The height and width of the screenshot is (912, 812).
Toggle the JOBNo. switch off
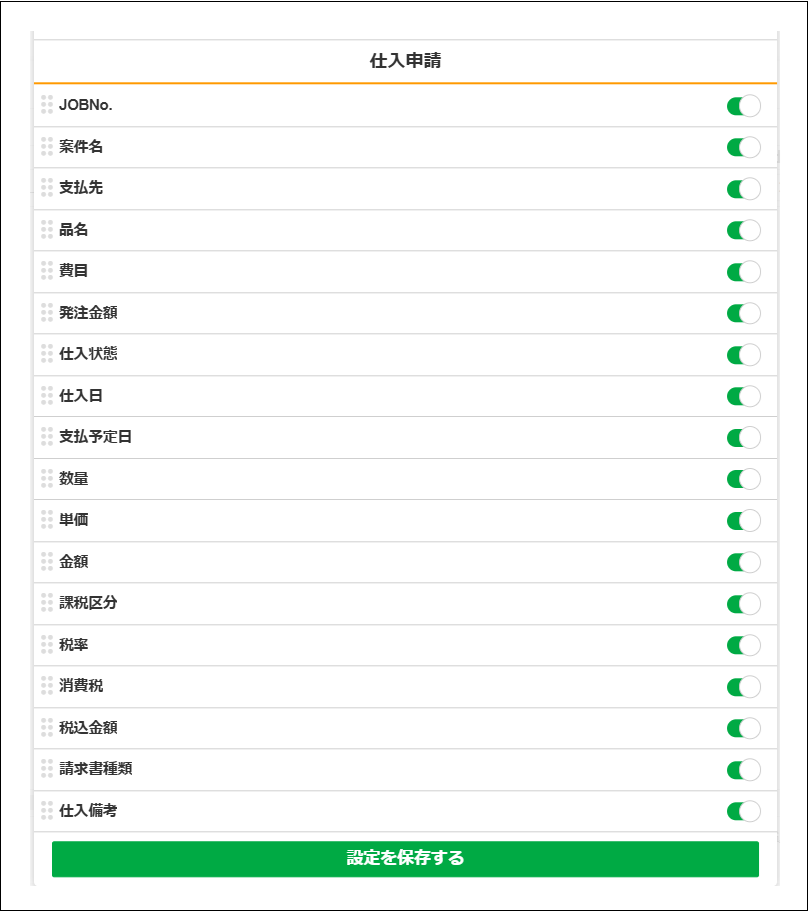[743, 106]
